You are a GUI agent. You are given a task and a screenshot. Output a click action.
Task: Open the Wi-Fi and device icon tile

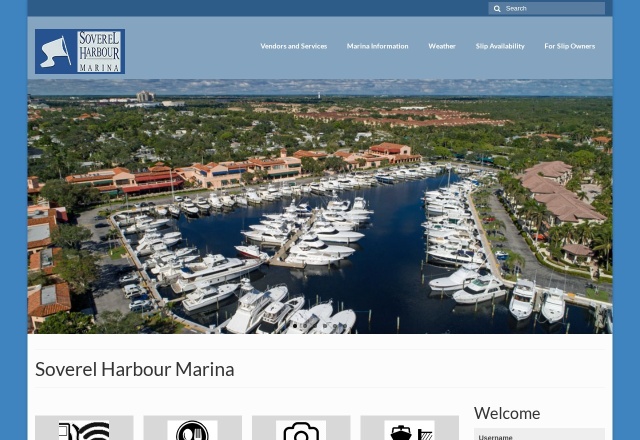click(84, 428)
